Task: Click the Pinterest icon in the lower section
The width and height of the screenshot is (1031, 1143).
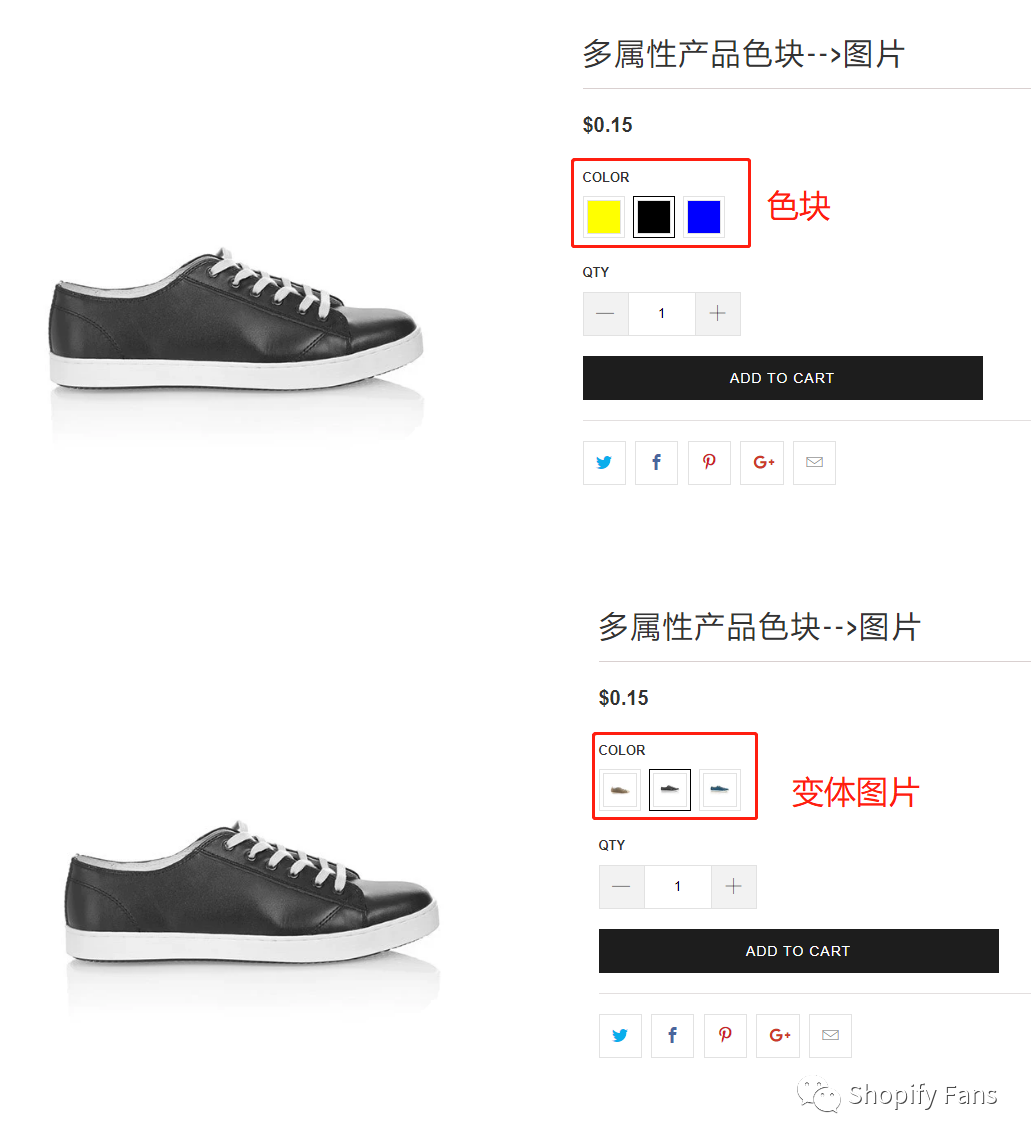Action: 725,1035
